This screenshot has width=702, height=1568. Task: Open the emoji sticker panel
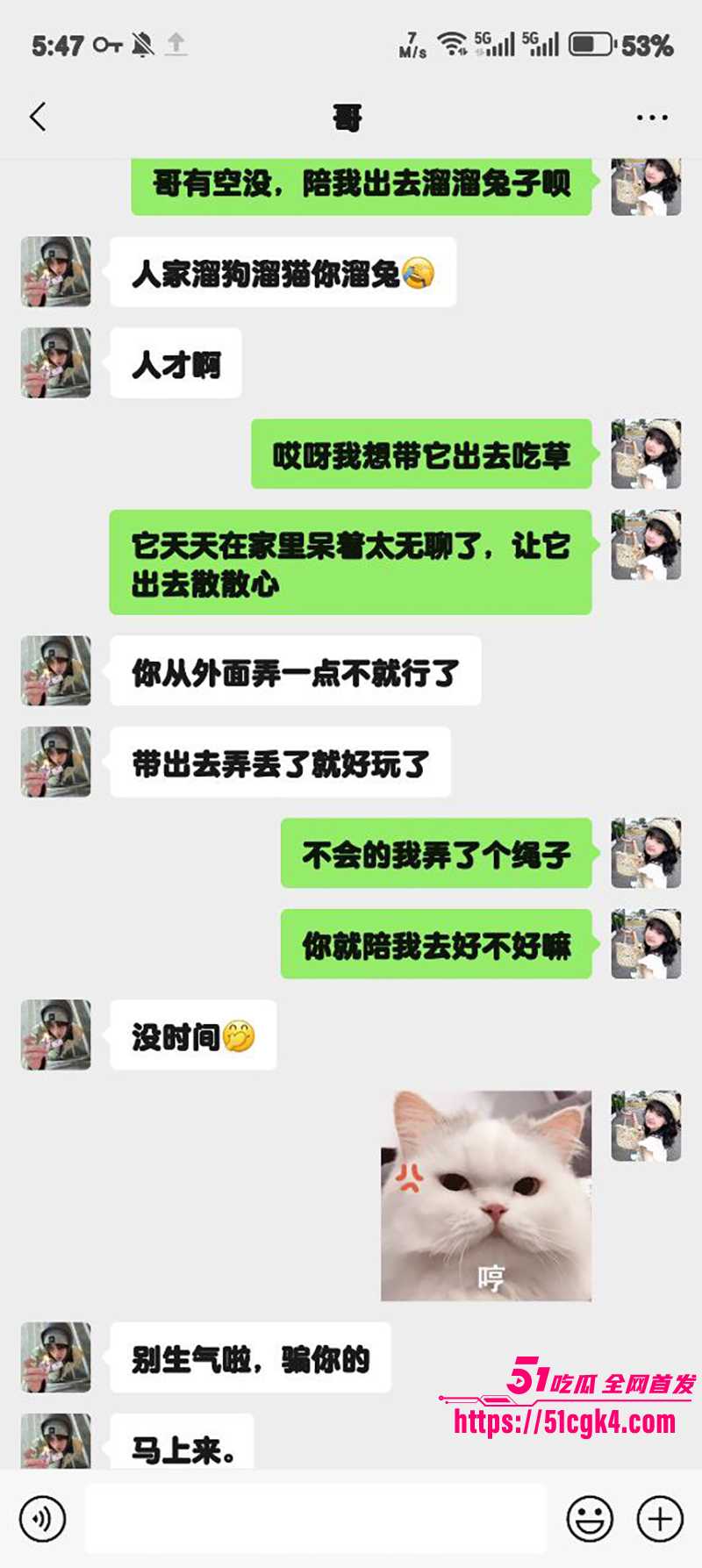tap(590, 1519)
